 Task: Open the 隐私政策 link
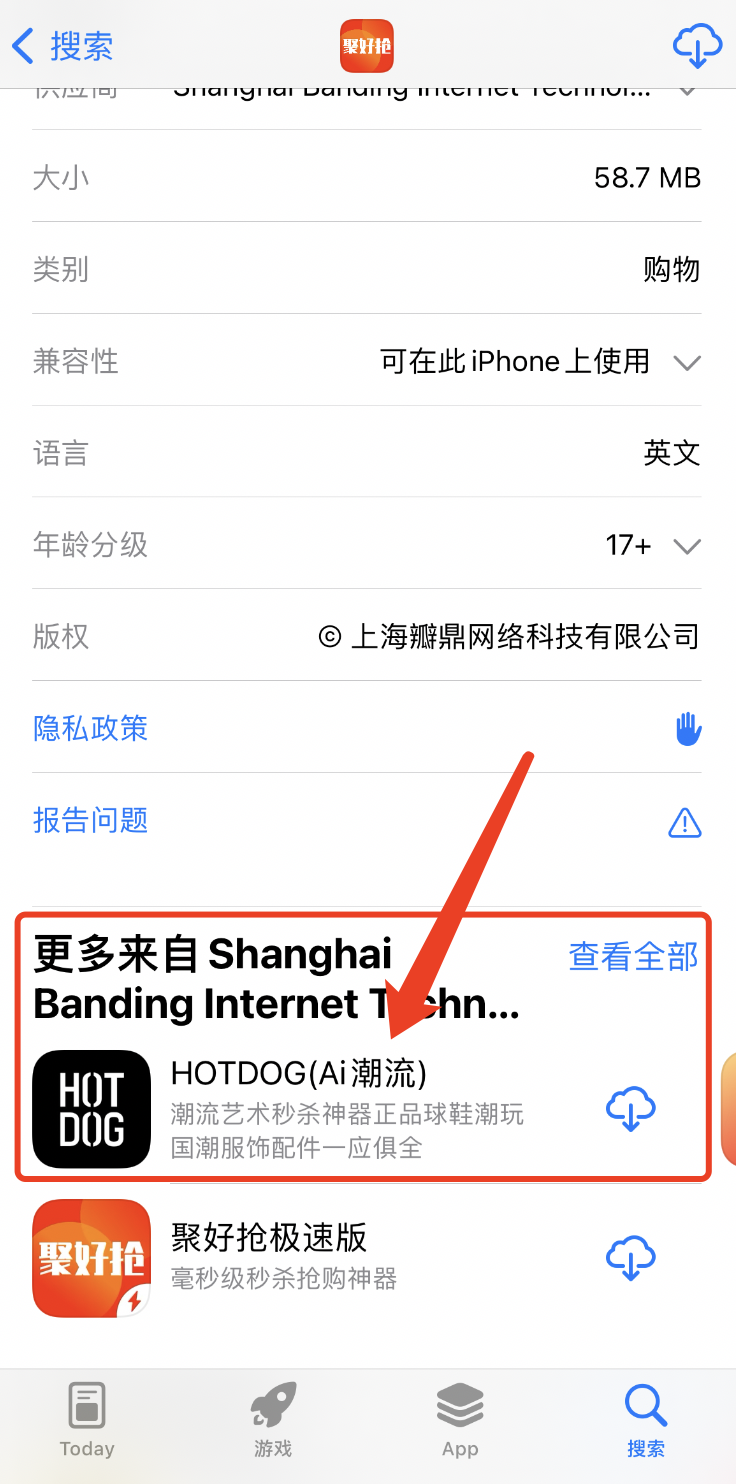click(x=91, y=728)
